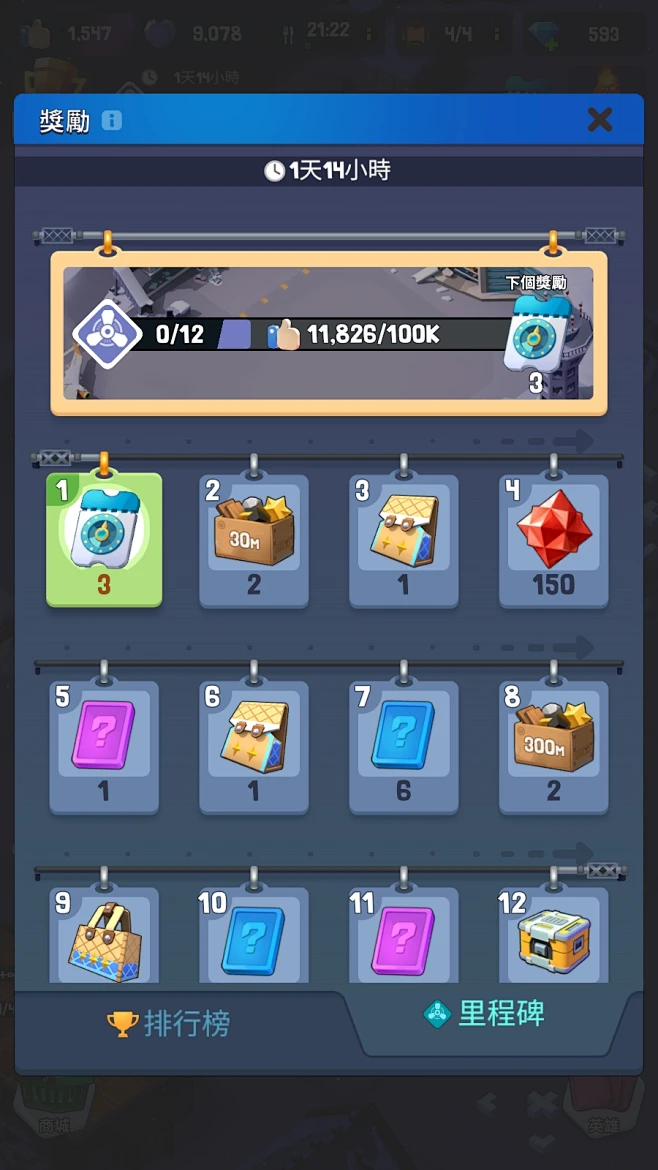Check milestone 4 red gem reward
The height and width of the screenshot is (1170, 658).
(554, 540)
